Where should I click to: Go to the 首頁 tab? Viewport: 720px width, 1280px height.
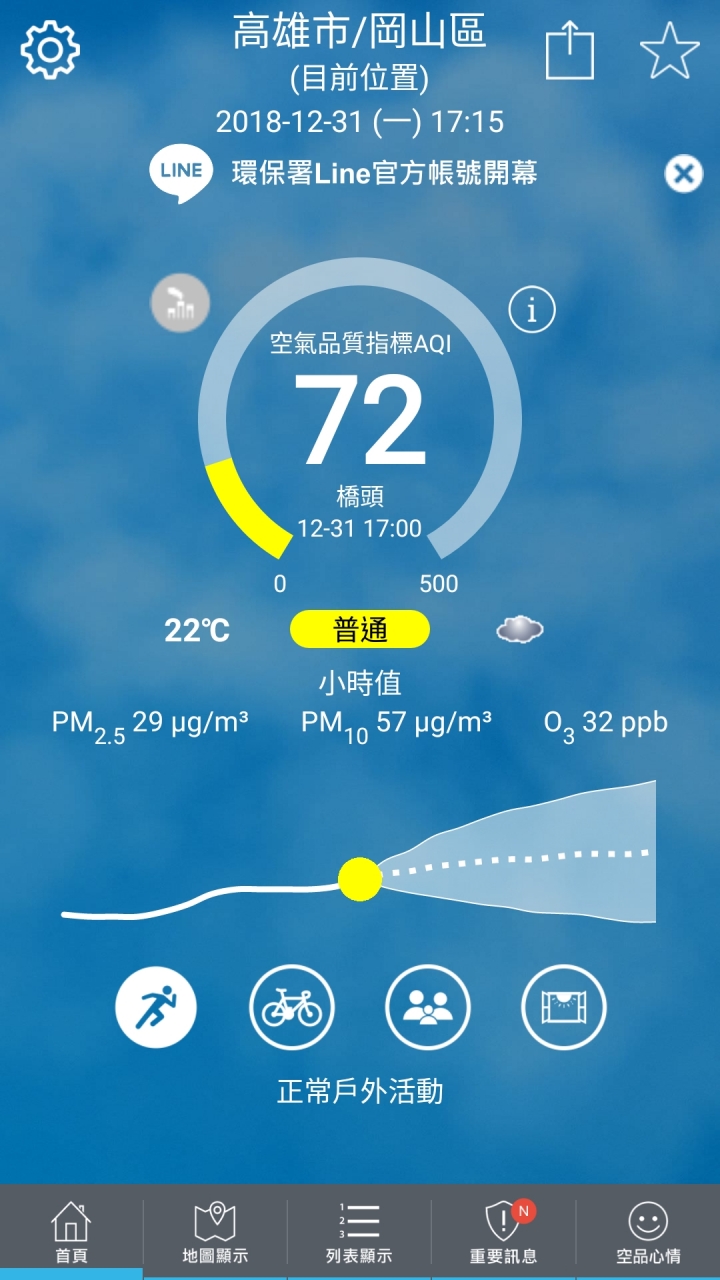pyautogui.click(x=71, y=1232)
